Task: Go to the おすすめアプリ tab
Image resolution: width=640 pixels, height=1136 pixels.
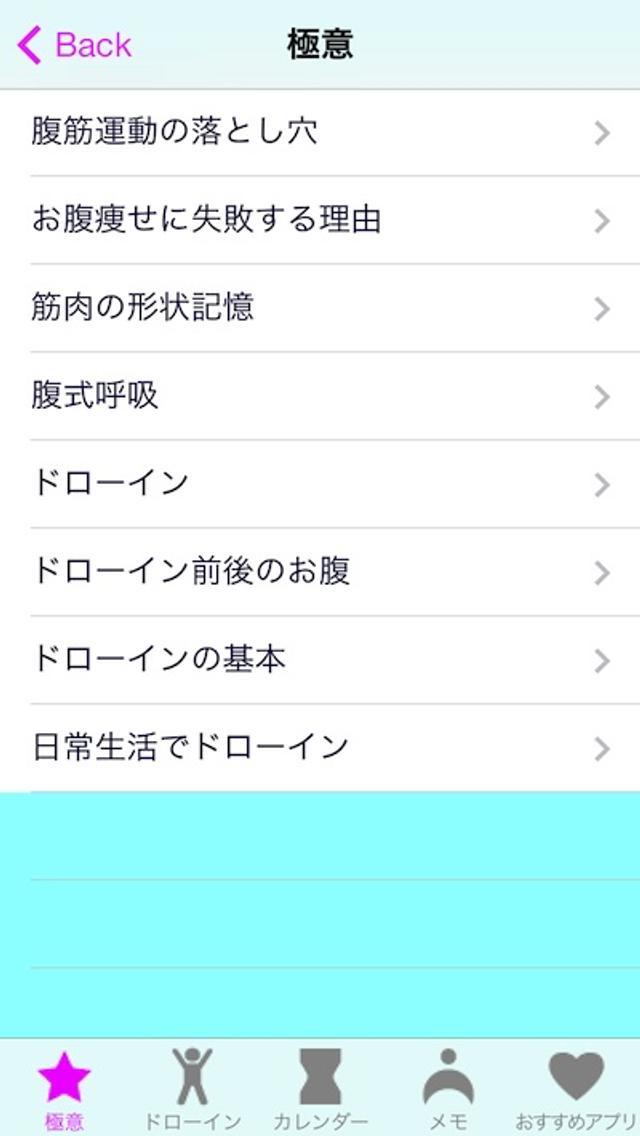Action: coord(576,1088)
